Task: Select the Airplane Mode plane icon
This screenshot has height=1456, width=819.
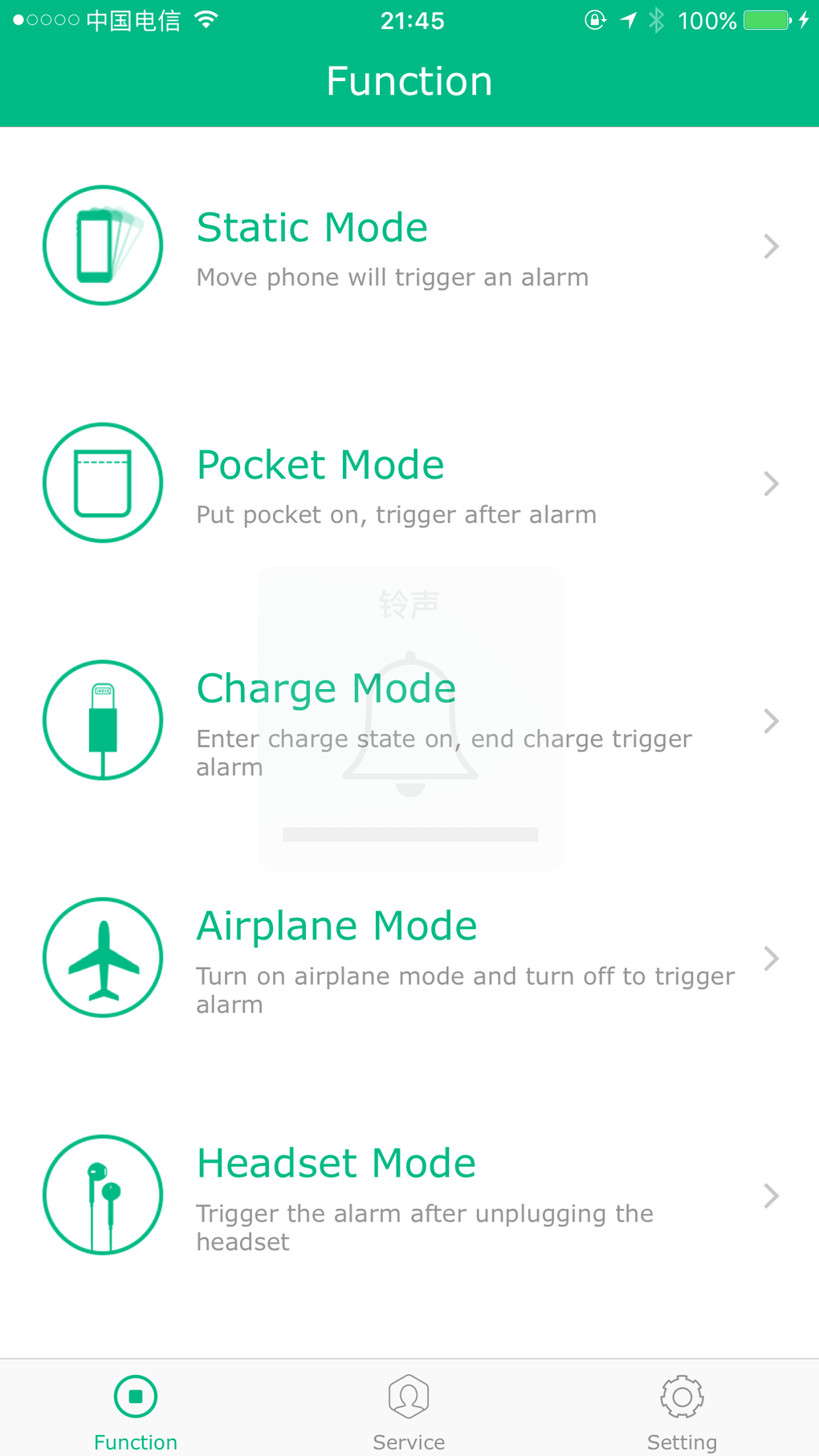Action: [102, 957]
